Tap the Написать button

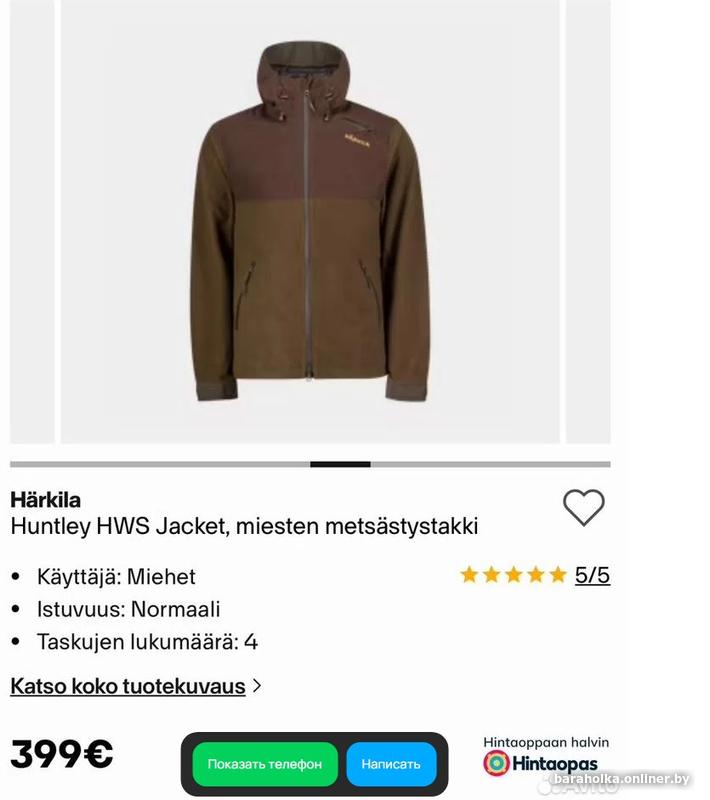pos(391,764)
